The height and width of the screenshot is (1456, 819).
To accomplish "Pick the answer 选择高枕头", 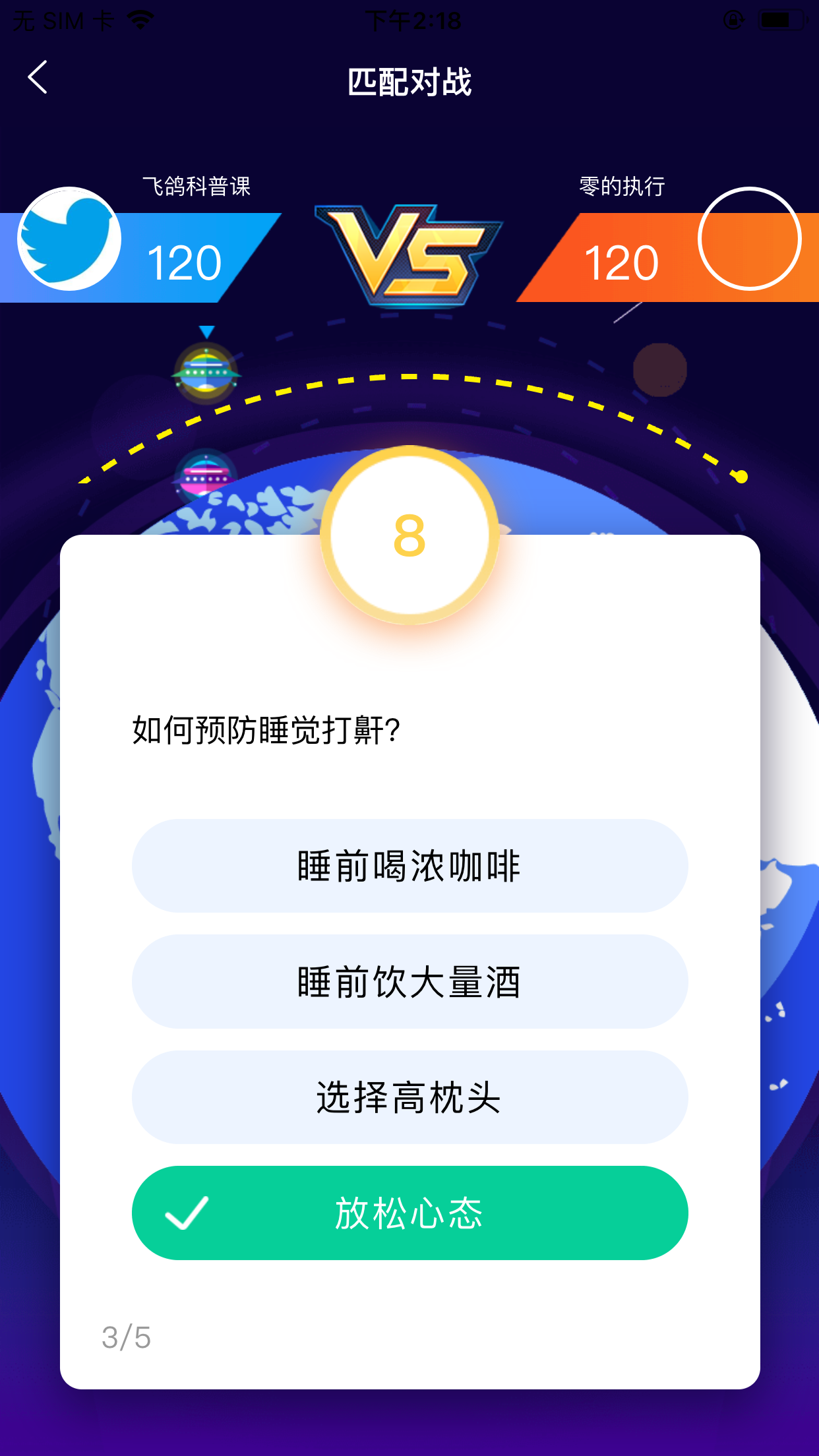I will click(x=409, y=1097).
